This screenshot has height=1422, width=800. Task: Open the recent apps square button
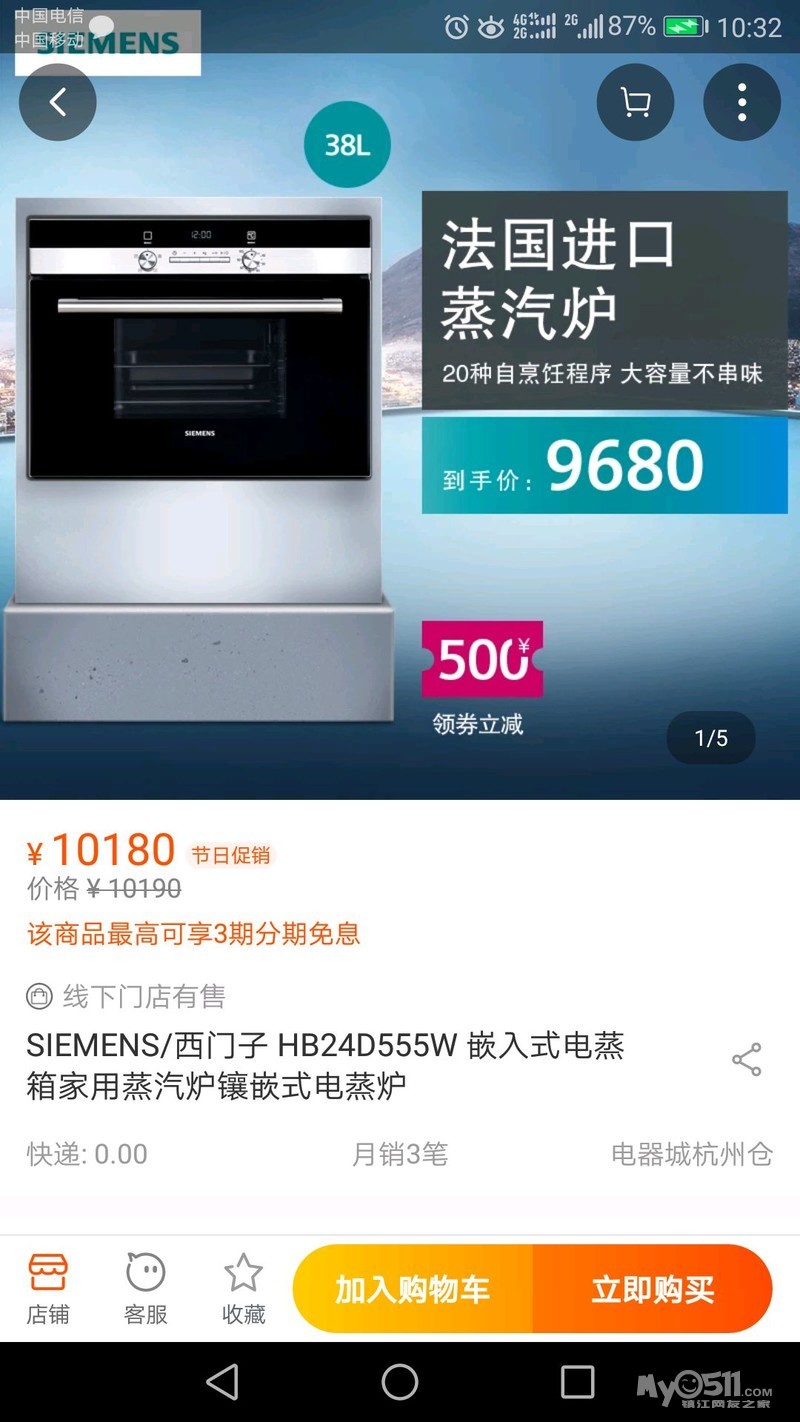click(577, 1382)
